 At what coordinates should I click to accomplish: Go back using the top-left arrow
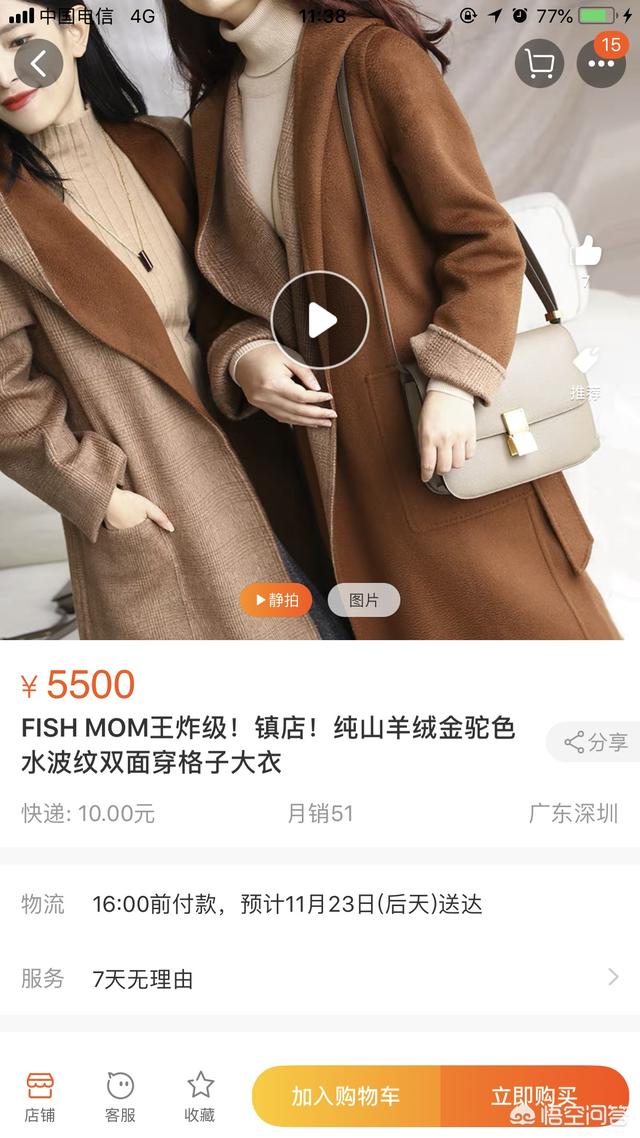38,64
